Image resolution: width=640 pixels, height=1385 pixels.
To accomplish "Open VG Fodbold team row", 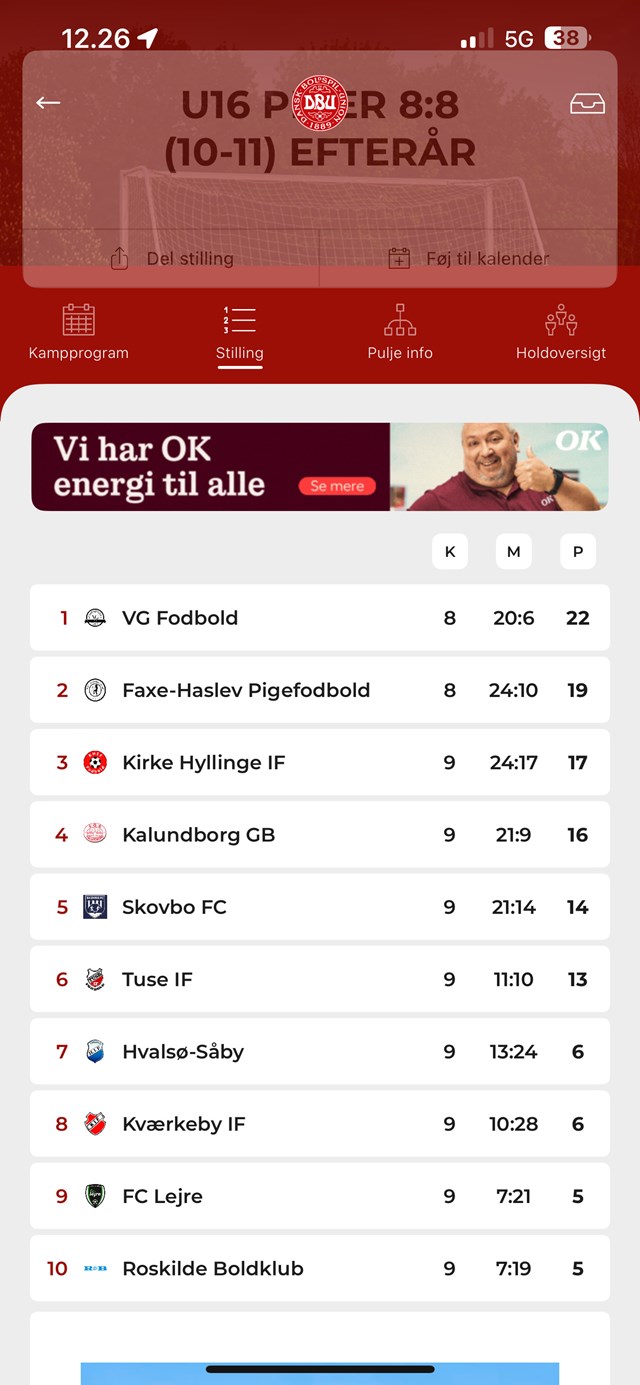I will (319, 618).
